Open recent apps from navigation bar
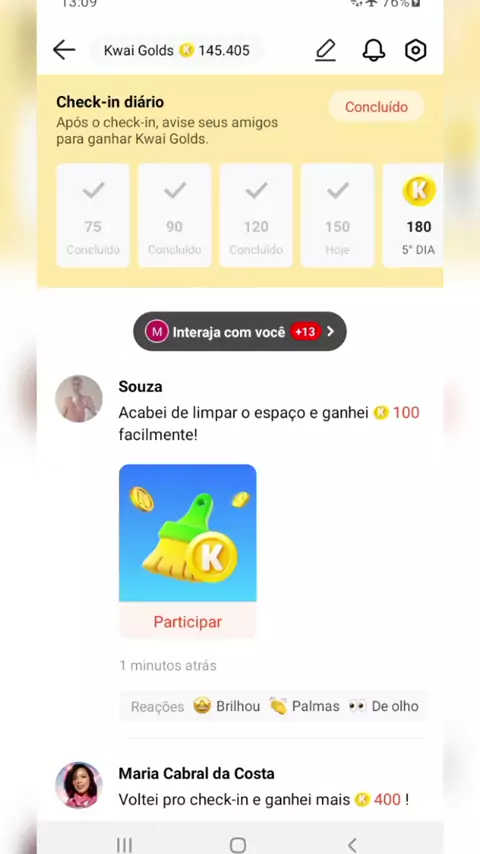480x854 pixels. 124,845
